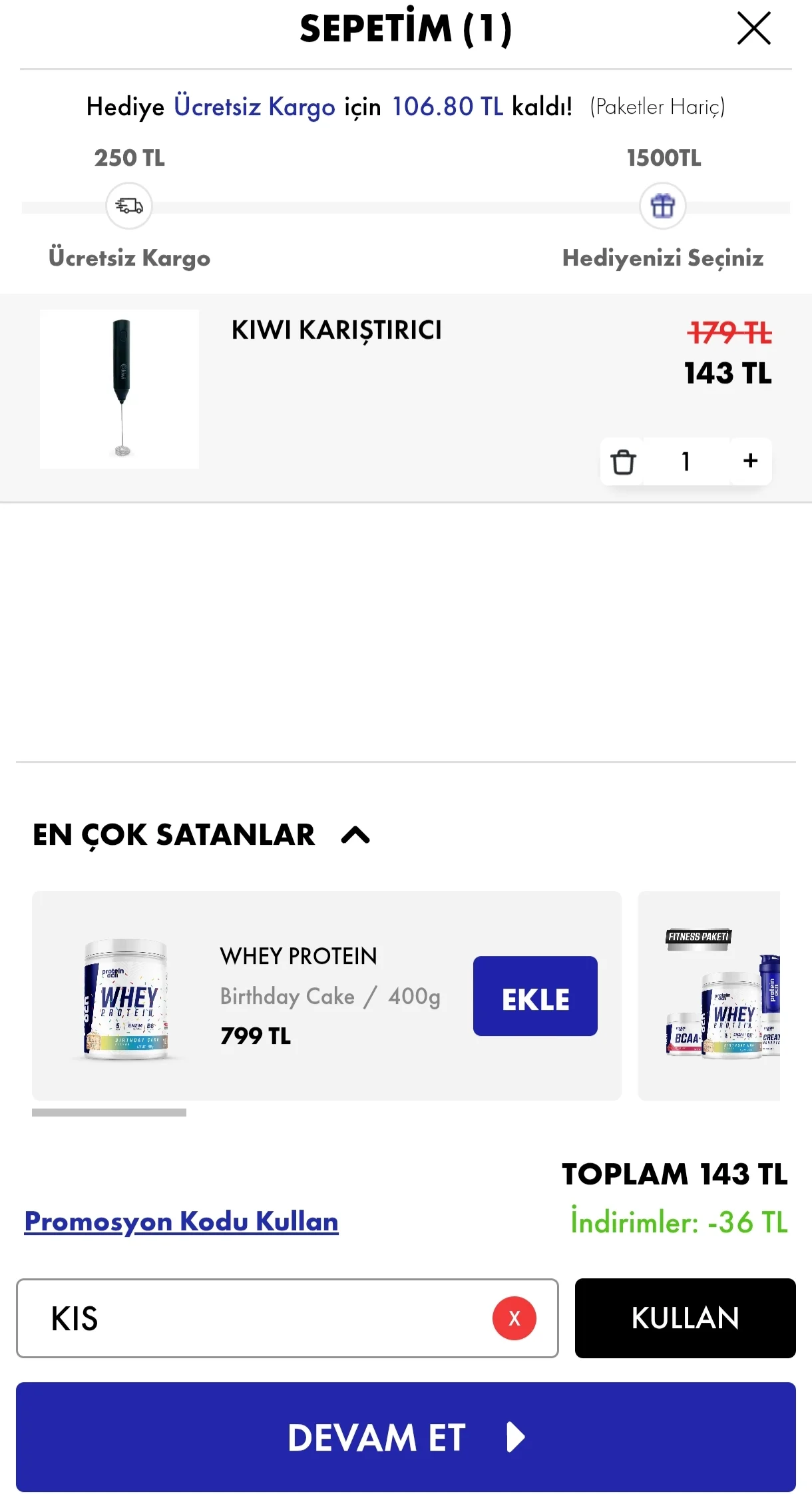Select the Hediyenizi Seçiniz gift icon

[662, 206]
